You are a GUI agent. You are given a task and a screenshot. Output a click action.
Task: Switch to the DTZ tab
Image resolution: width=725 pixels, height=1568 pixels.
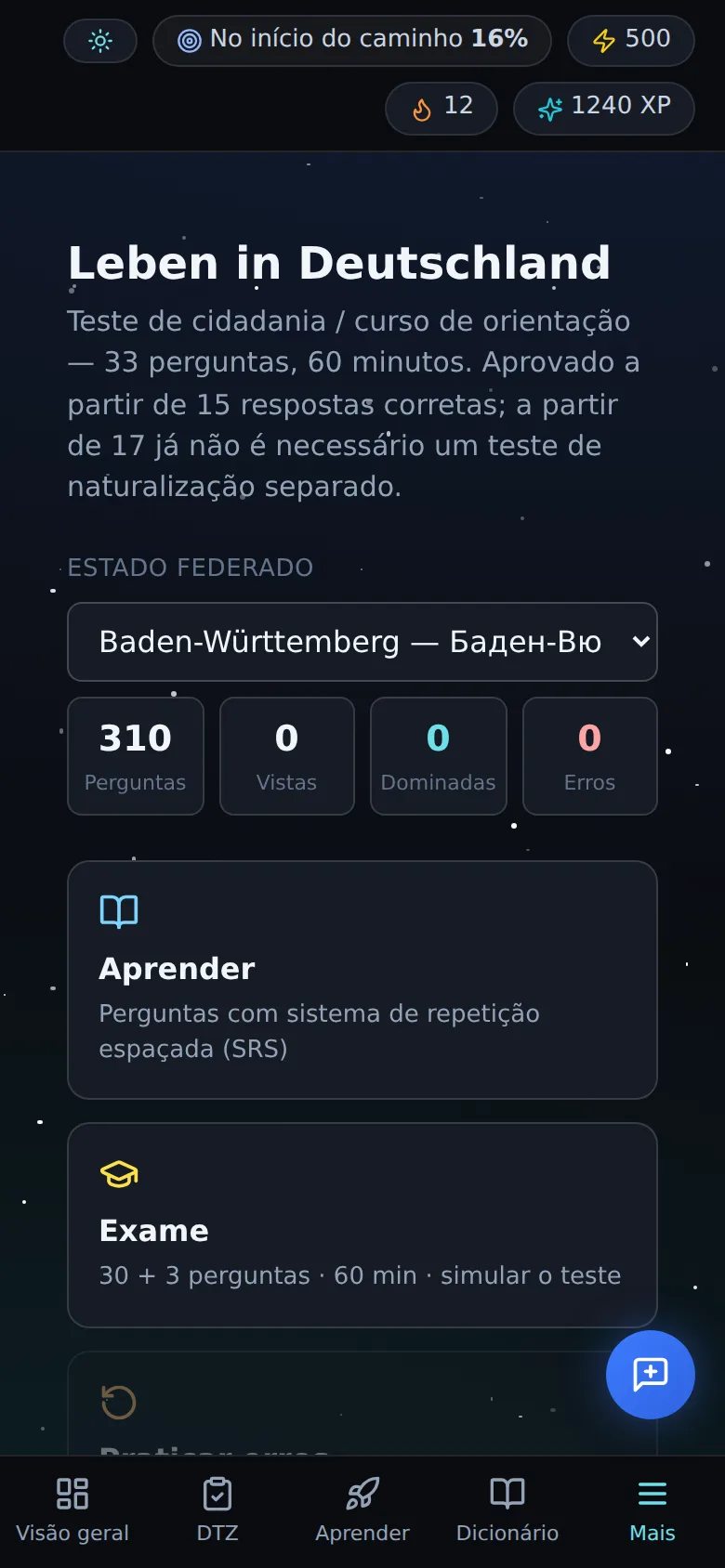[x=217, y=1511]
